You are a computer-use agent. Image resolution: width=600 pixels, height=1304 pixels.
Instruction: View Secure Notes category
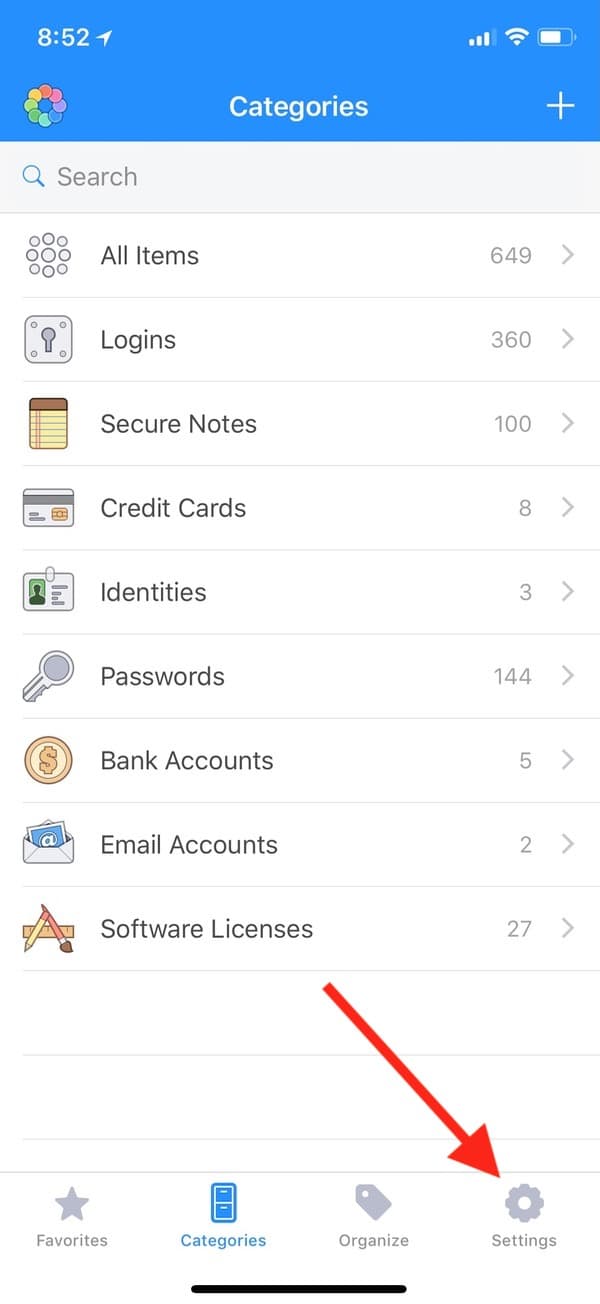pos(300,424)
